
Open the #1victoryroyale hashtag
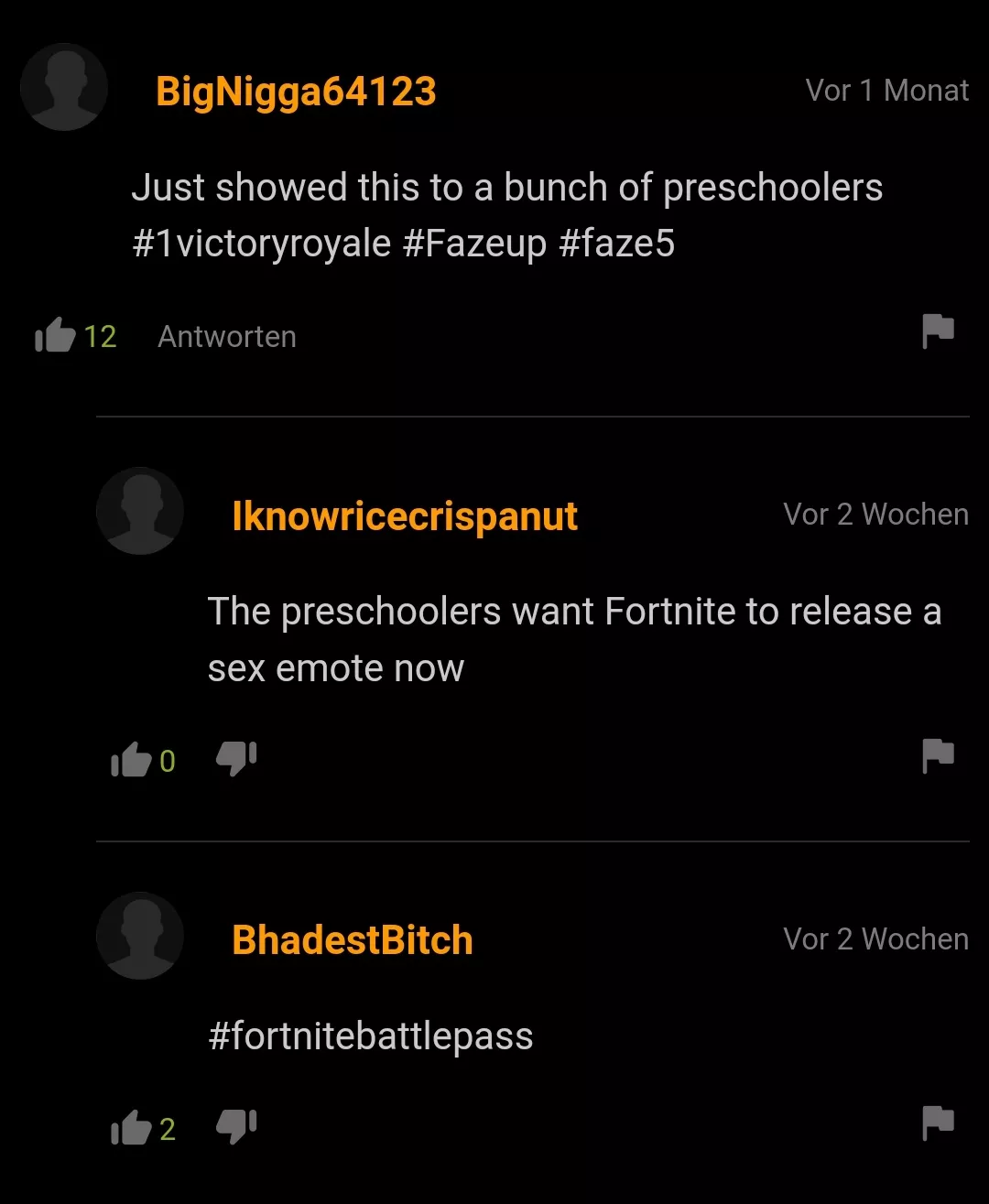click(260, 243)
